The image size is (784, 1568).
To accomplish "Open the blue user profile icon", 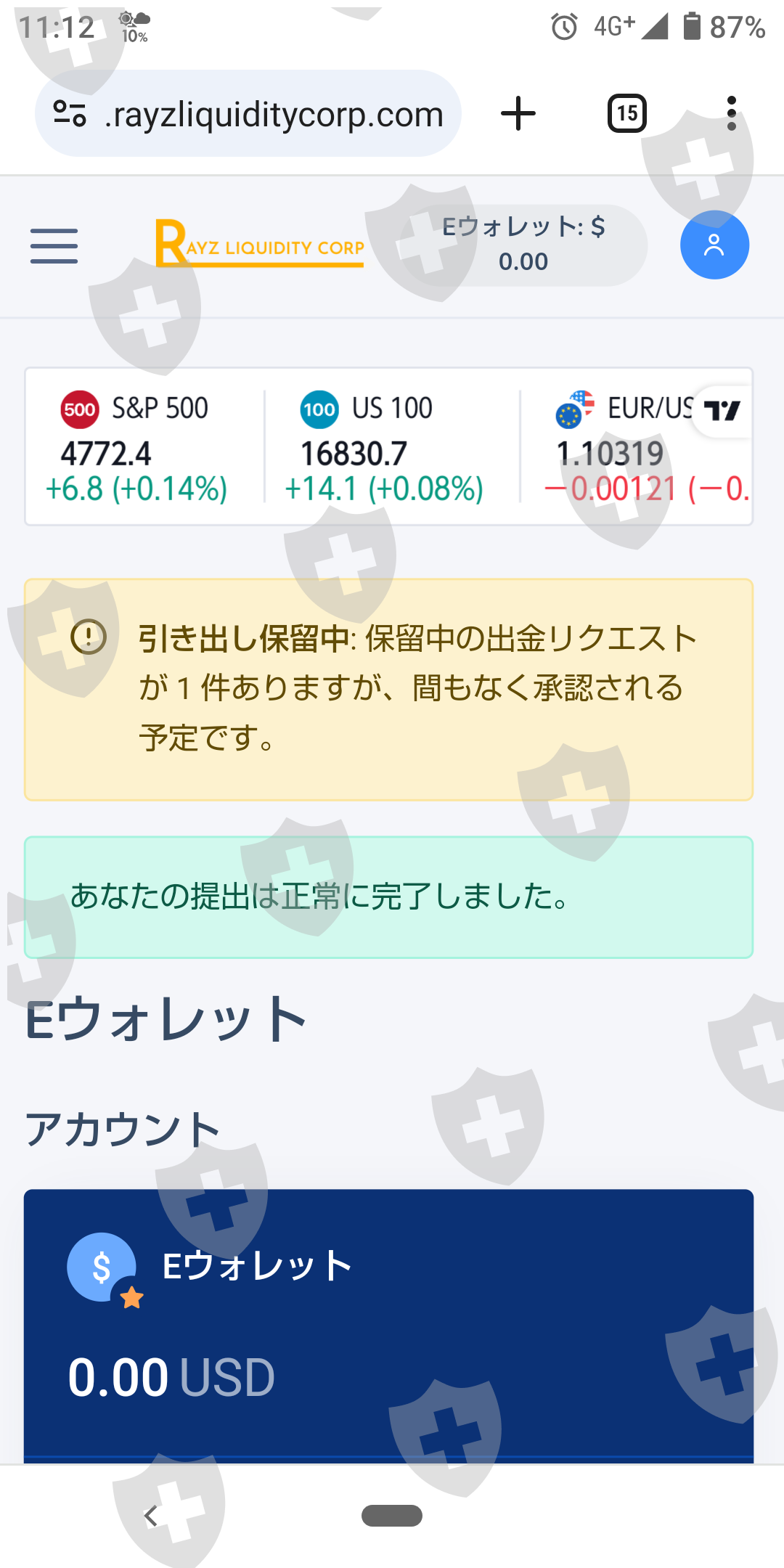I will coord(714,245).
